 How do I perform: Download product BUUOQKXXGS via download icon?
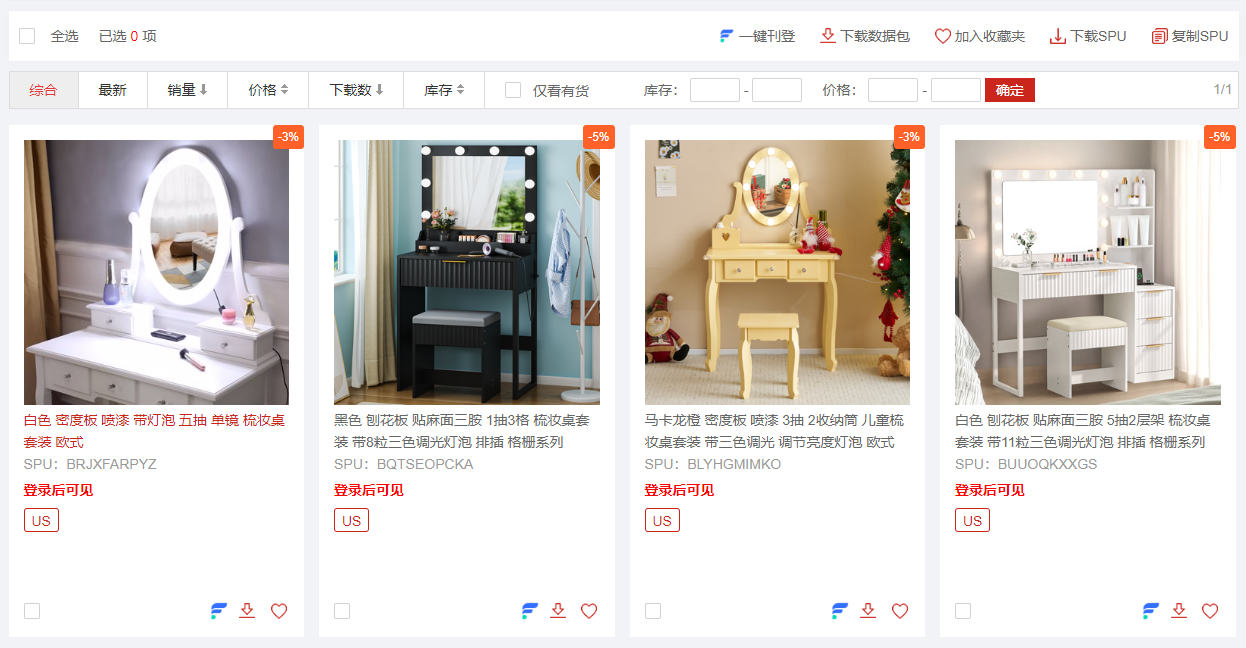point(1179,611)
